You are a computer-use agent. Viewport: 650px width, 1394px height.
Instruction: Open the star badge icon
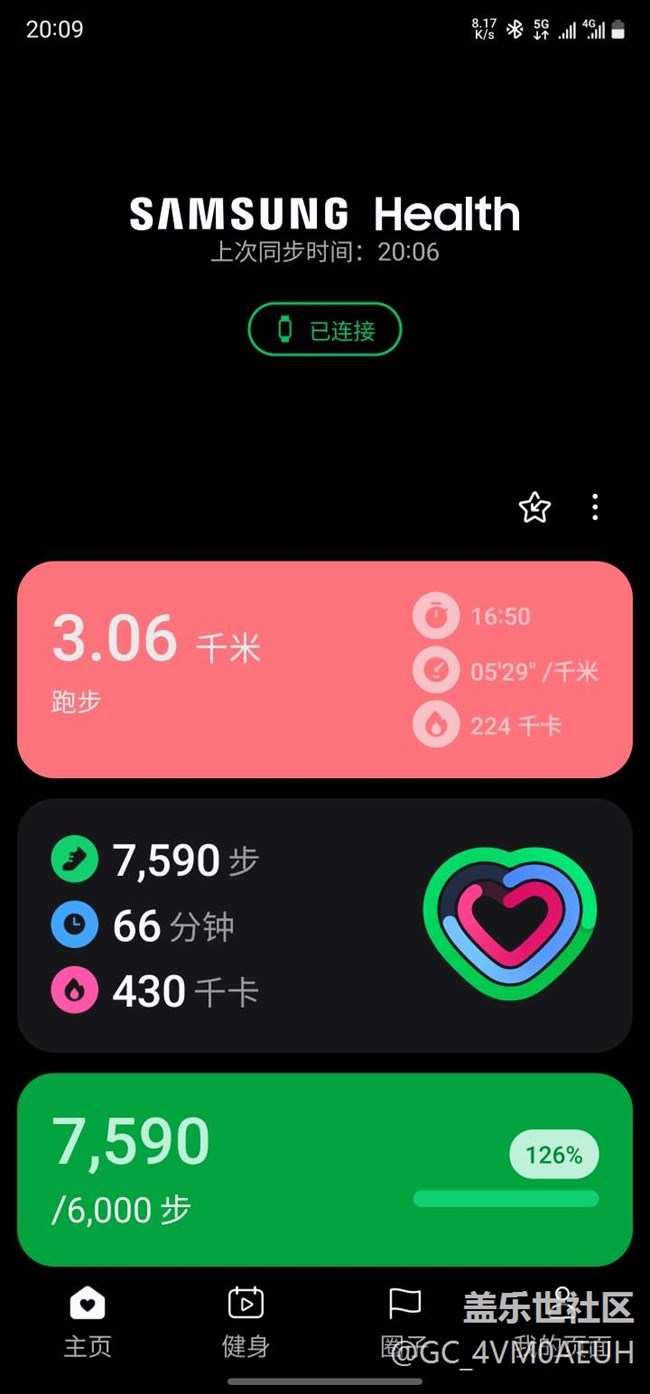pyautogui.click(x=535, y=508)
